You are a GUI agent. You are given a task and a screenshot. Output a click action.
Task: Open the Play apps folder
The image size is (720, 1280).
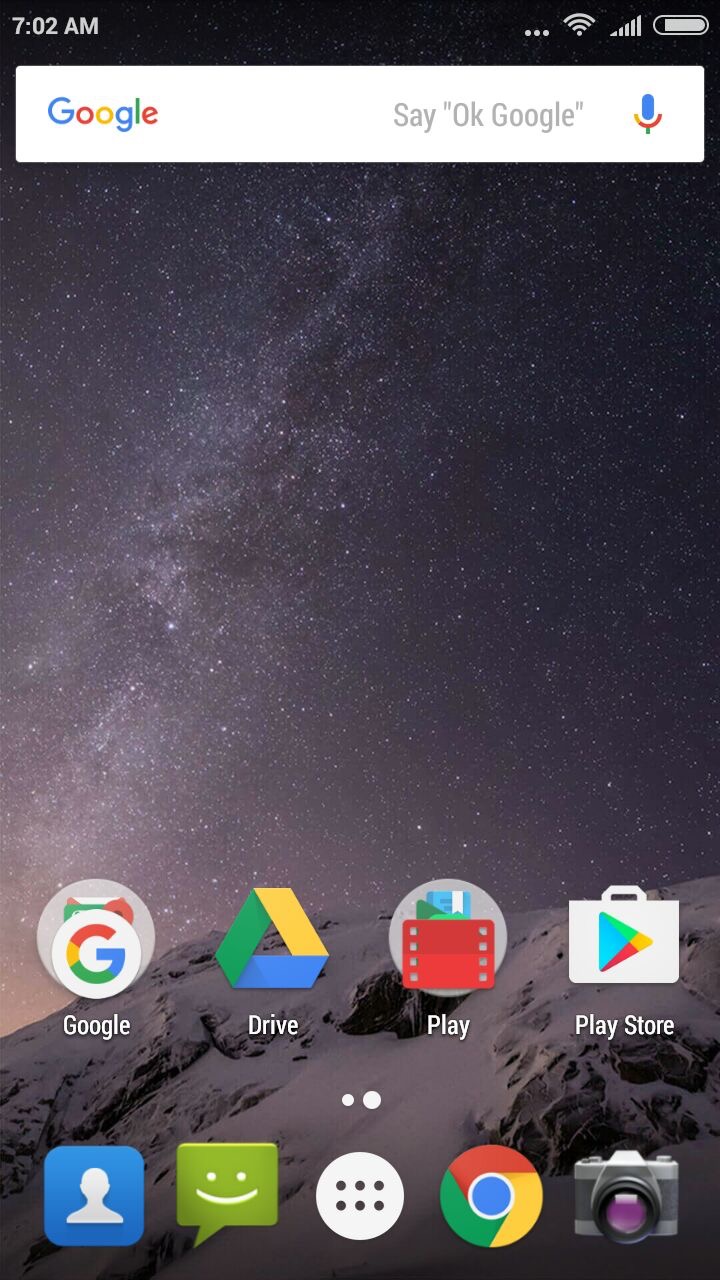click(x=448, y=940)
